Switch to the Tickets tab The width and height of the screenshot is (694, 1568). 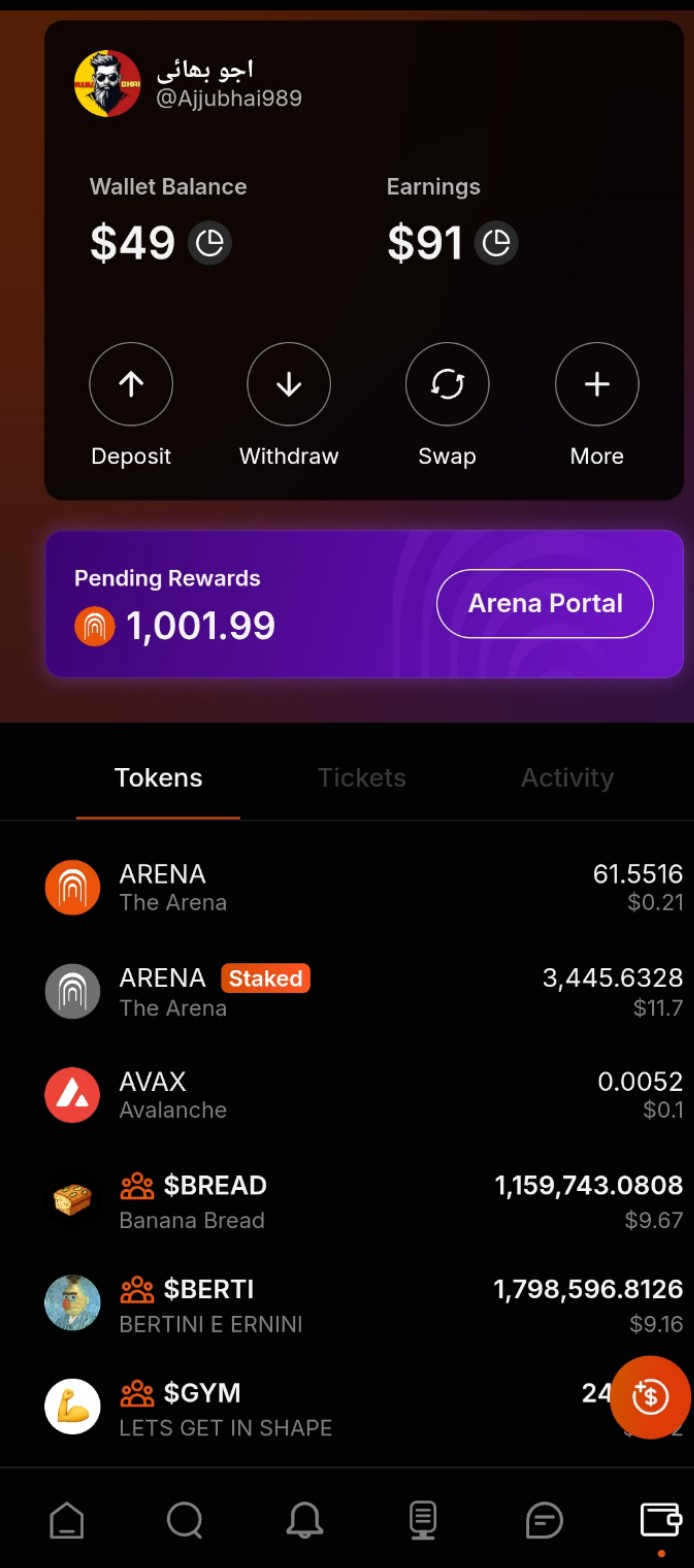tap(362, 778)
